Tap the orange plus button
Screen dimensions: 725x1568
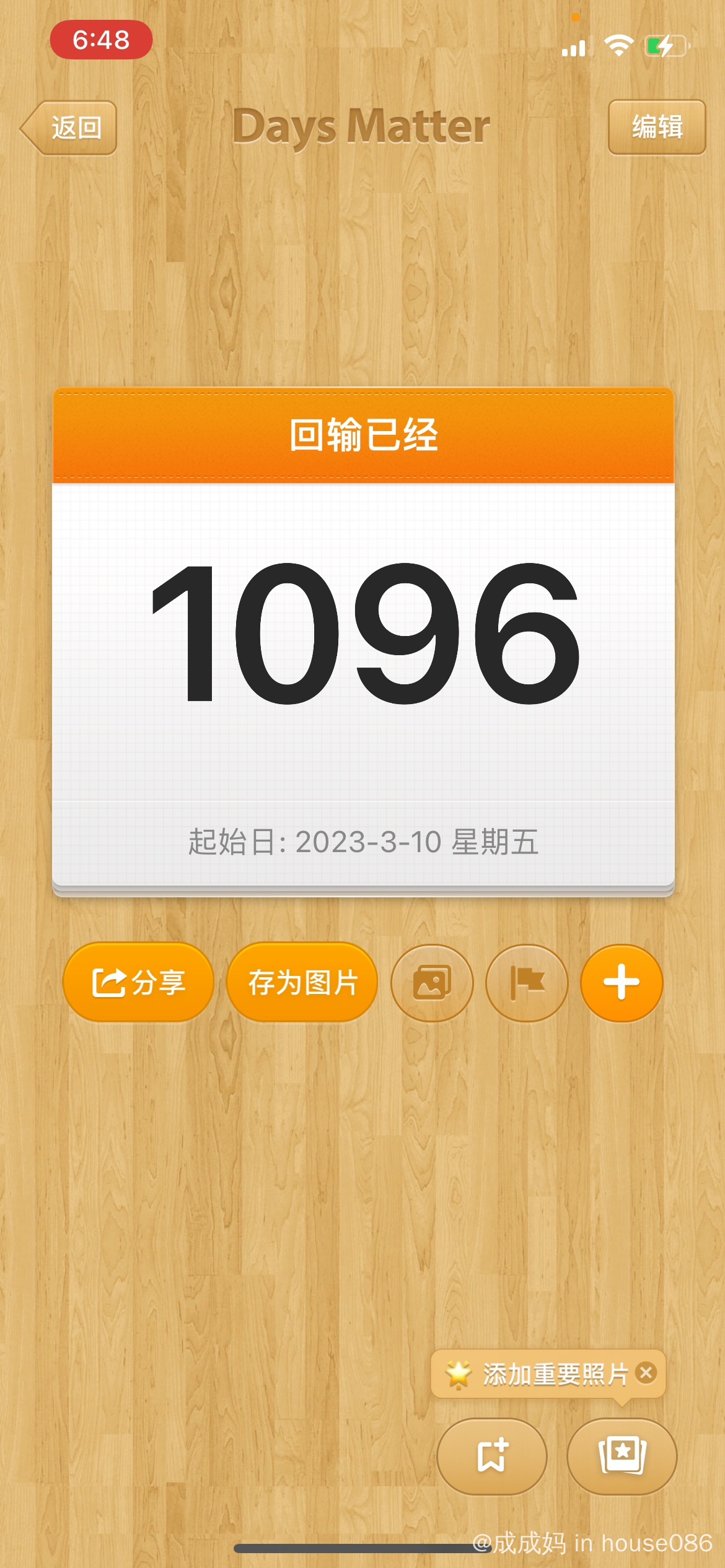(x=621, y=982)
